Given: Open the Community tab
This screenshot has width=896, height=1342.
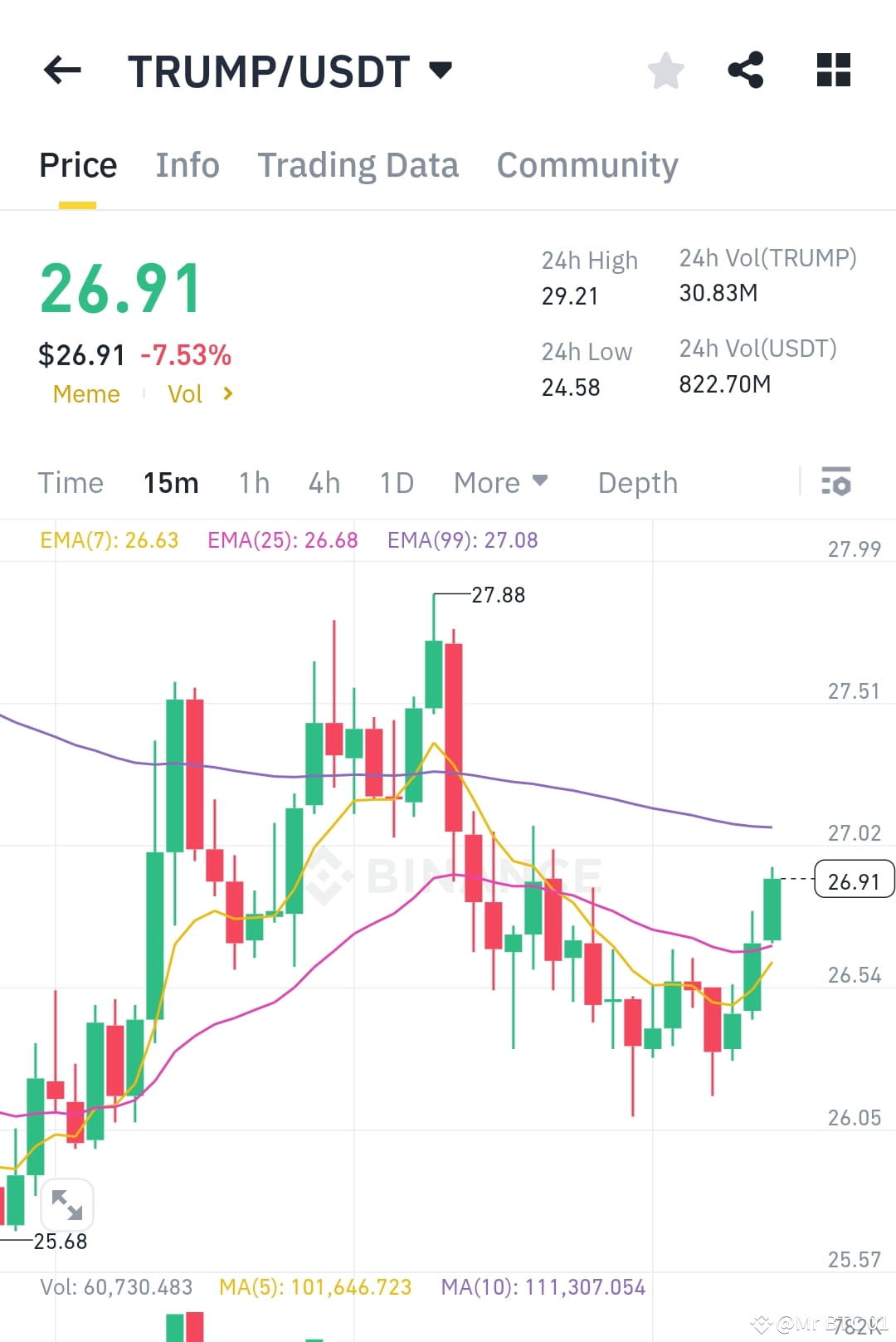Looking at the screenshot, I should (x=587, y=164).
